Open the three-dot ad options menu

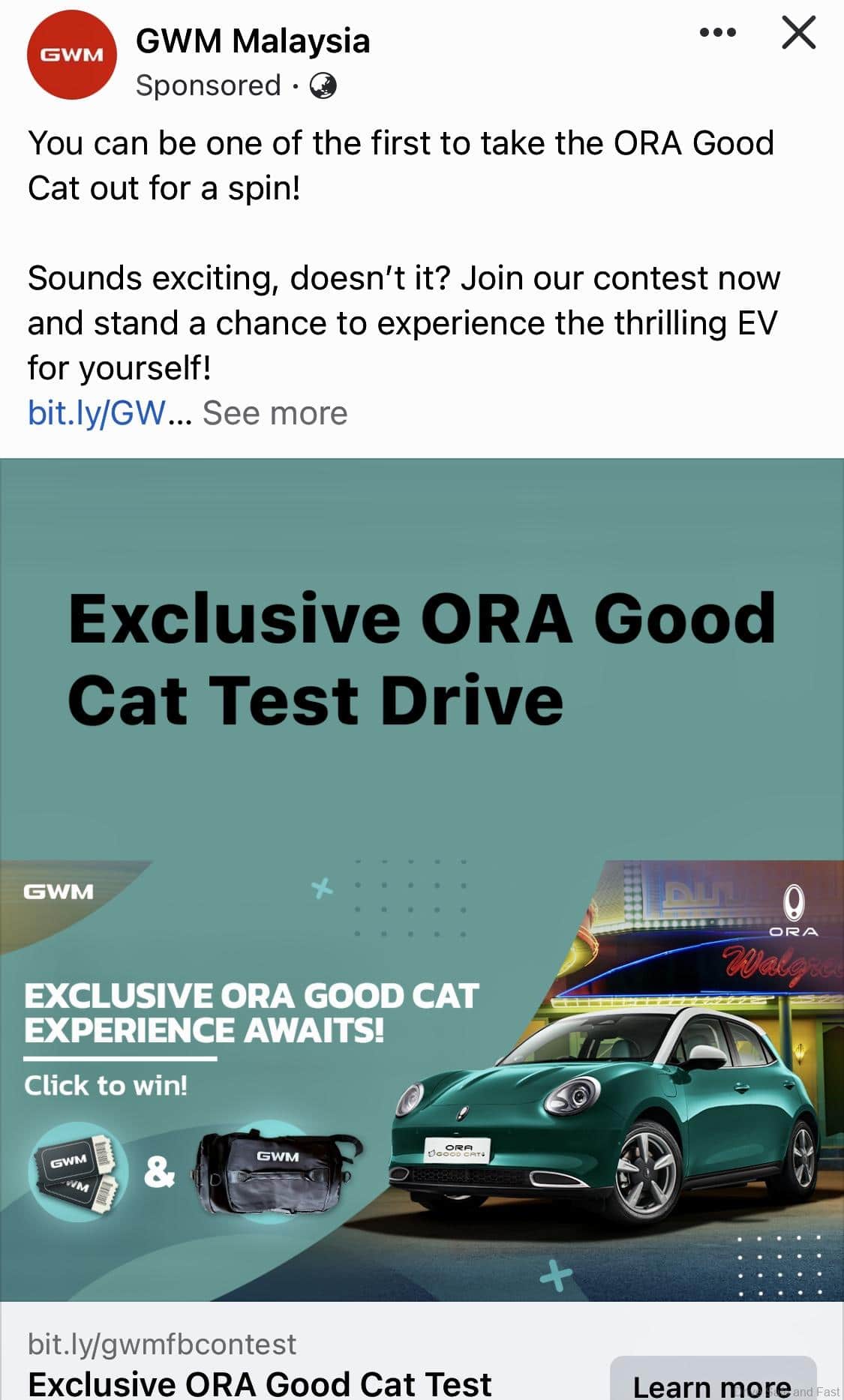pos(716,31)
